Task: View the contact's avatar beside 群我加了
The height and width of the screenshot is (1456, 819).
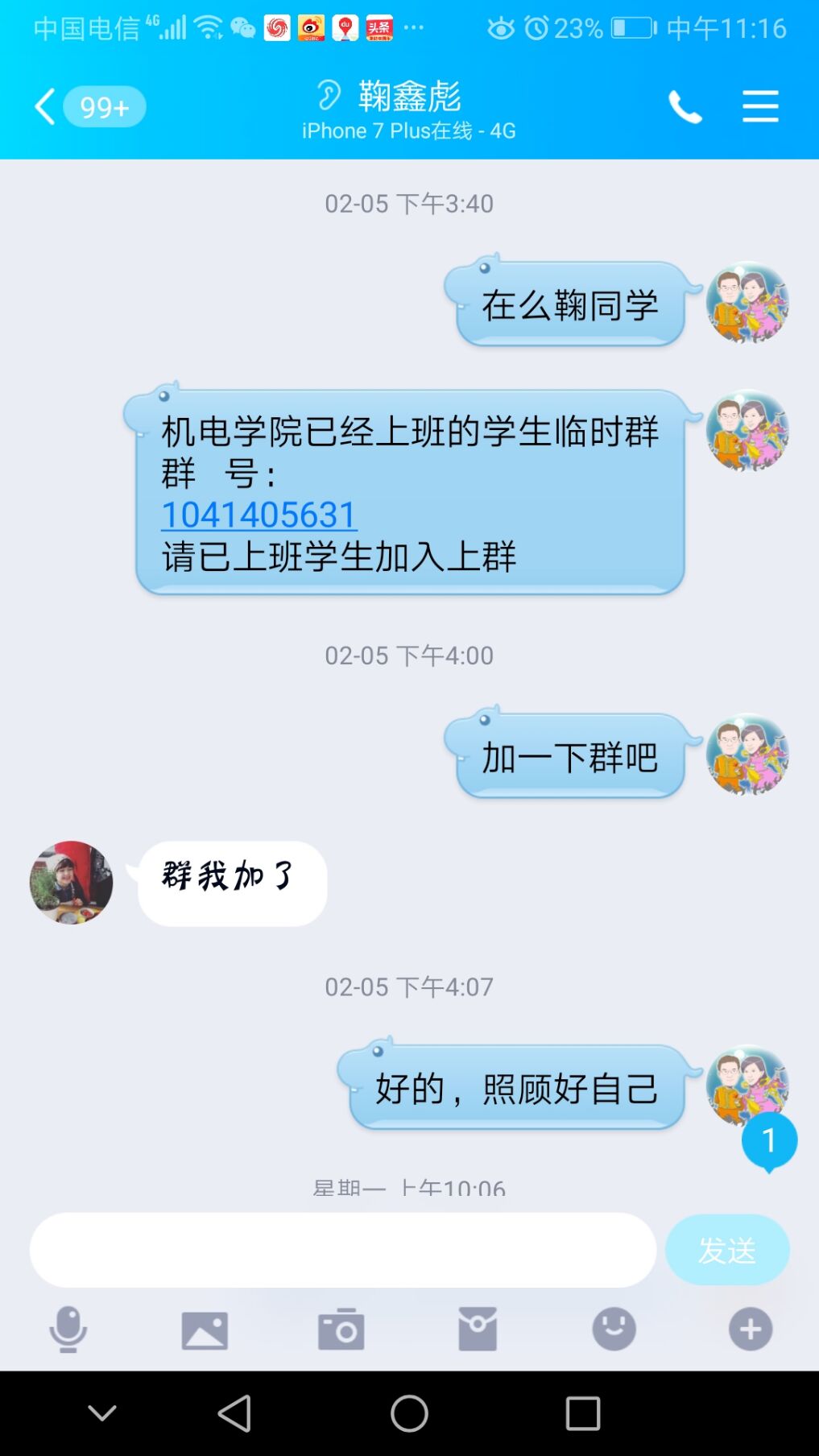Action: tap(71, 883)
